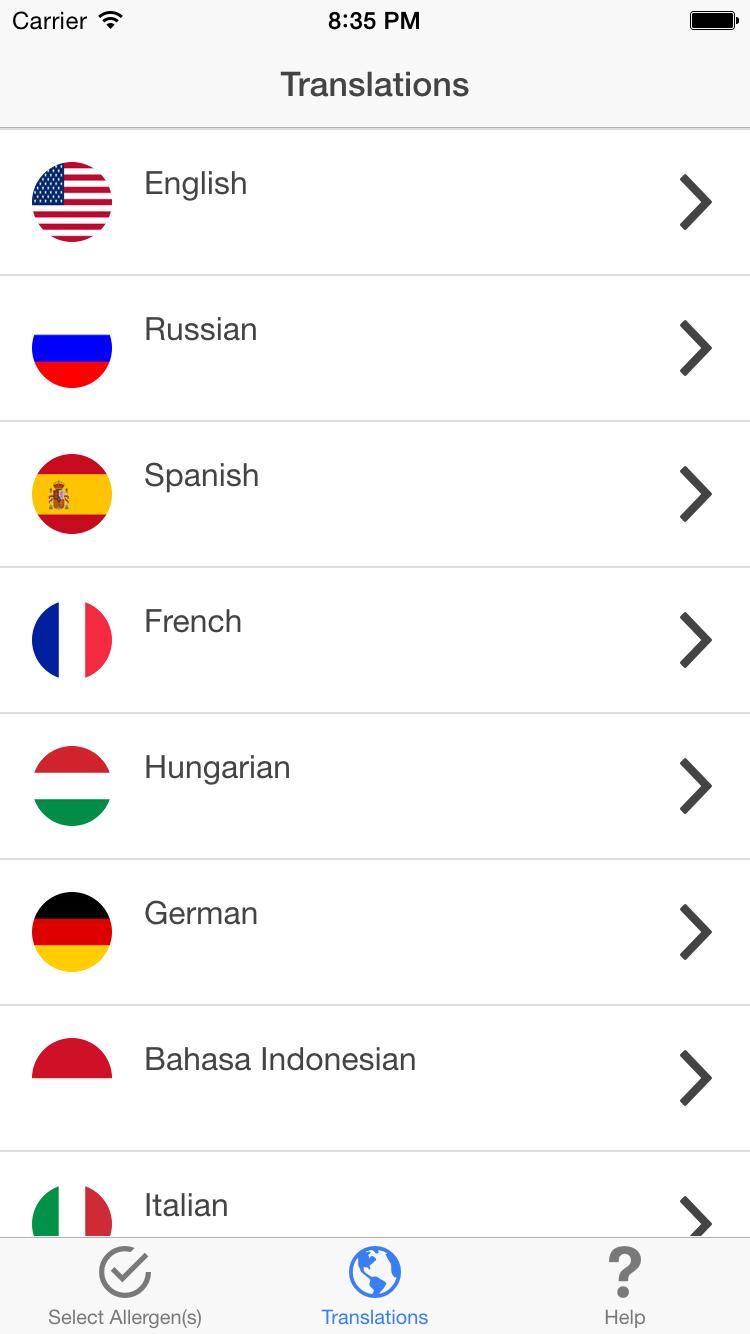Open the English translation
Image resolution: width=750 pixels, height=1334 pixels.
pyautogui.click(x=375, y=202)
